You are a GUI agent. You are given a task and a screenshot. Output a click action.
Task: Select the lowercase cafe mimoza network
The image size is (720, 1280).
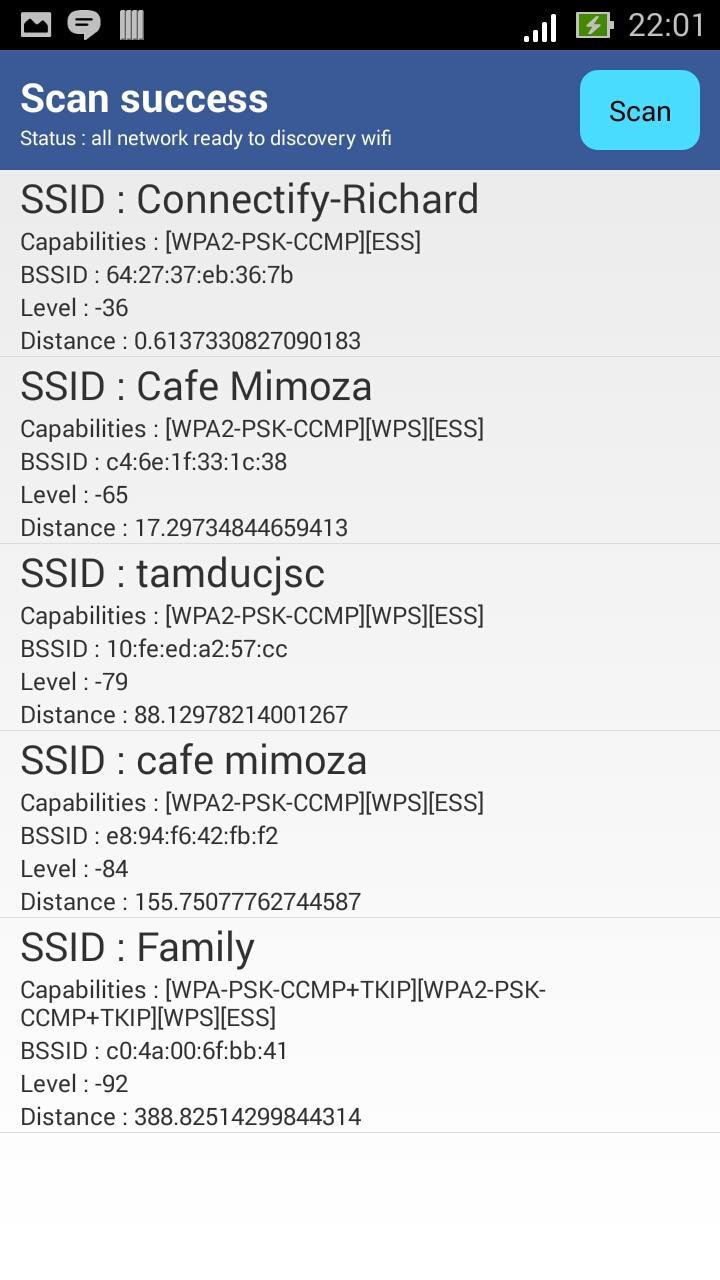point(360,825)
